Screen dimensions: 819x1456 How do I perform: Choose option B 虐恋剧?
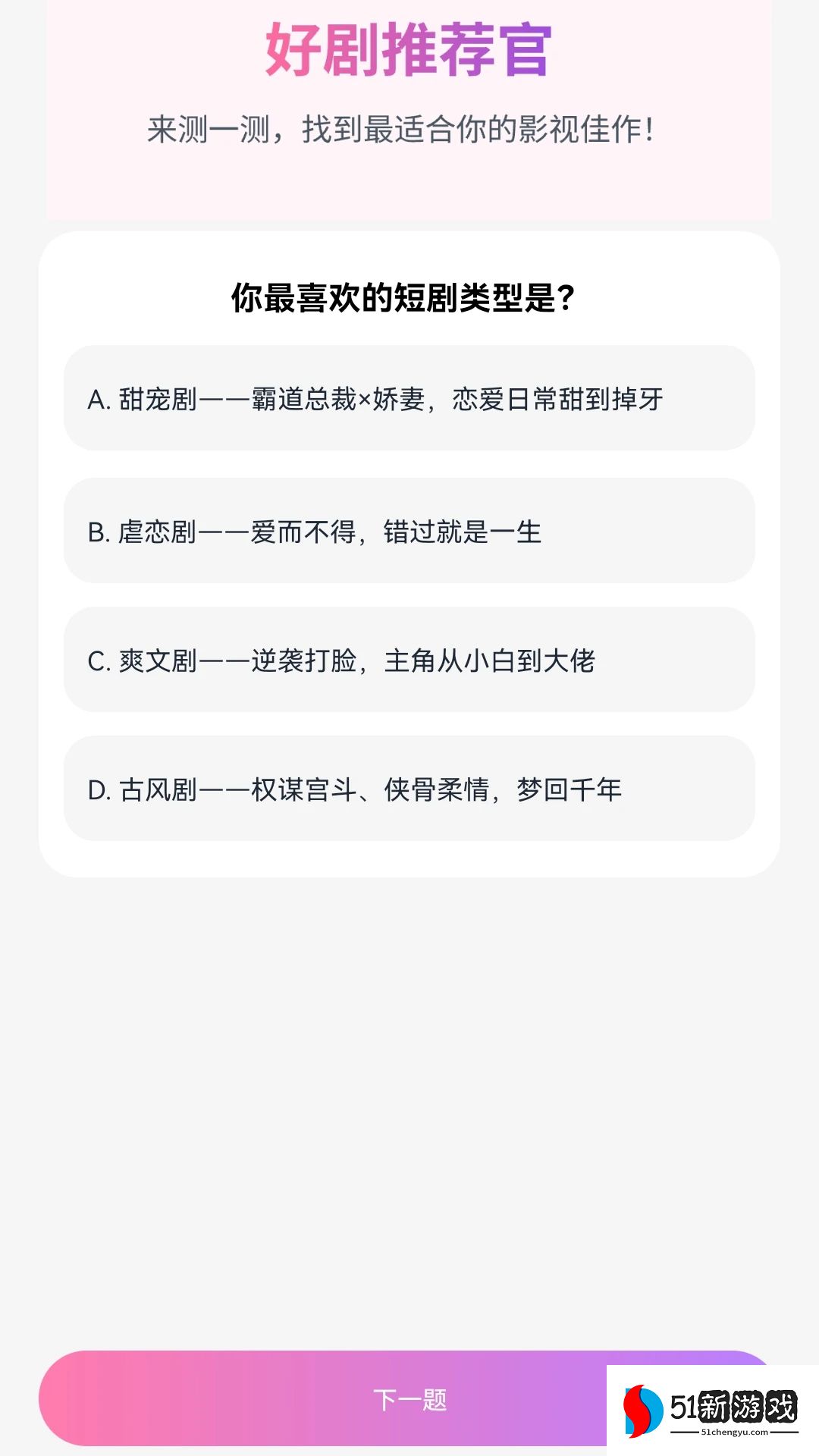click(409, 531)
